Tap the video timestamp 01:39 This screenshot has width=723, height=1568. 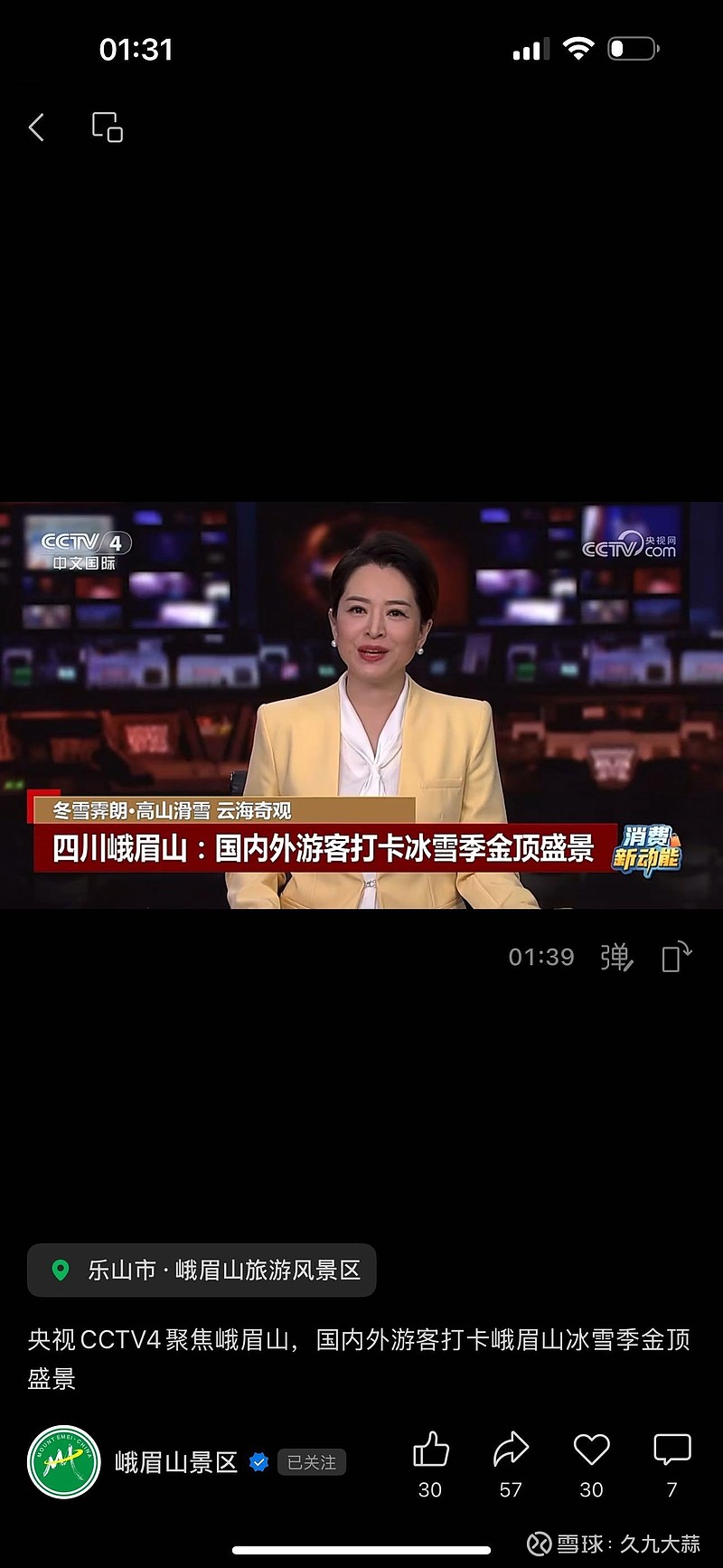click(542, 957)
